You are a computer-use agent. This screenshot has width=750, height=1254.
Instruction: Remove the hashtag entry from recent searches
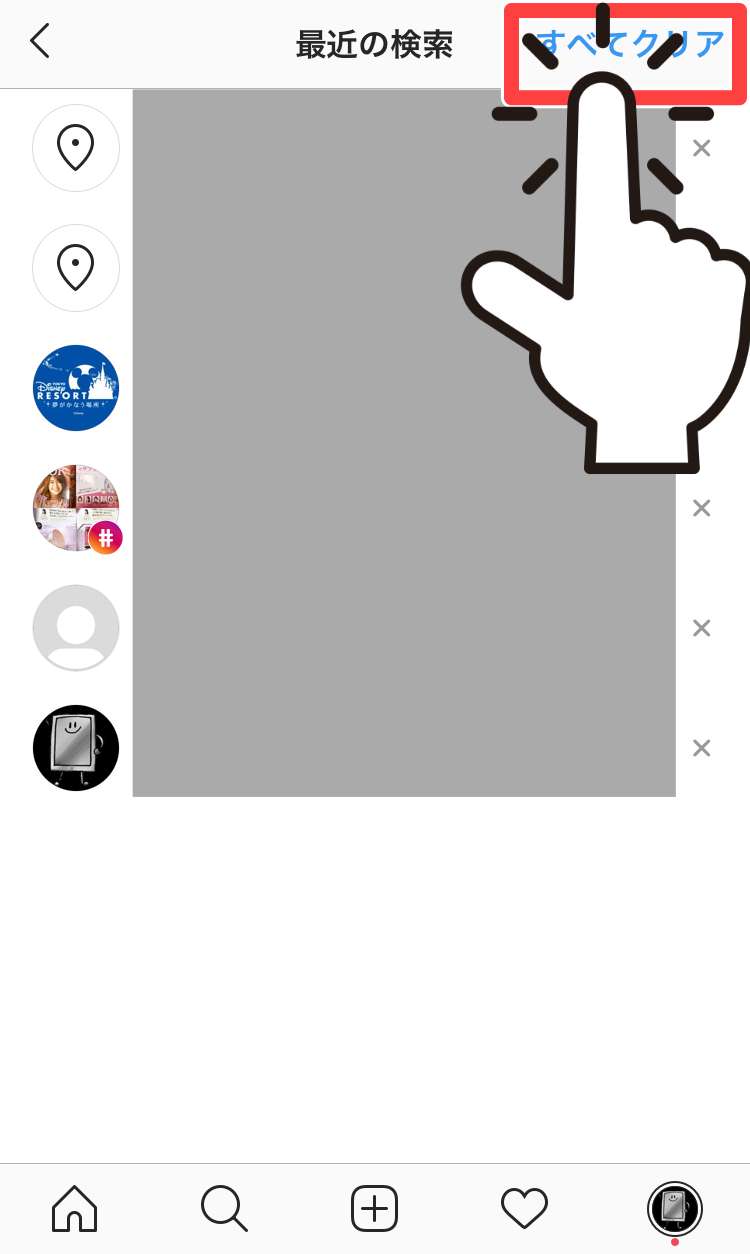coord(702,508)
